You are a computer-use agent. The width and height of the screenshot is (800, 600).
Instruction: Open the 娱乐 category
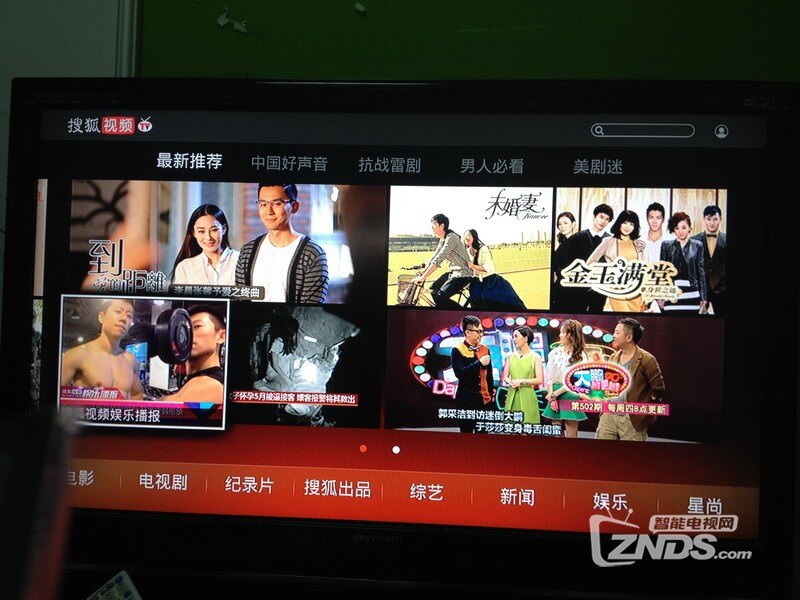610,500
